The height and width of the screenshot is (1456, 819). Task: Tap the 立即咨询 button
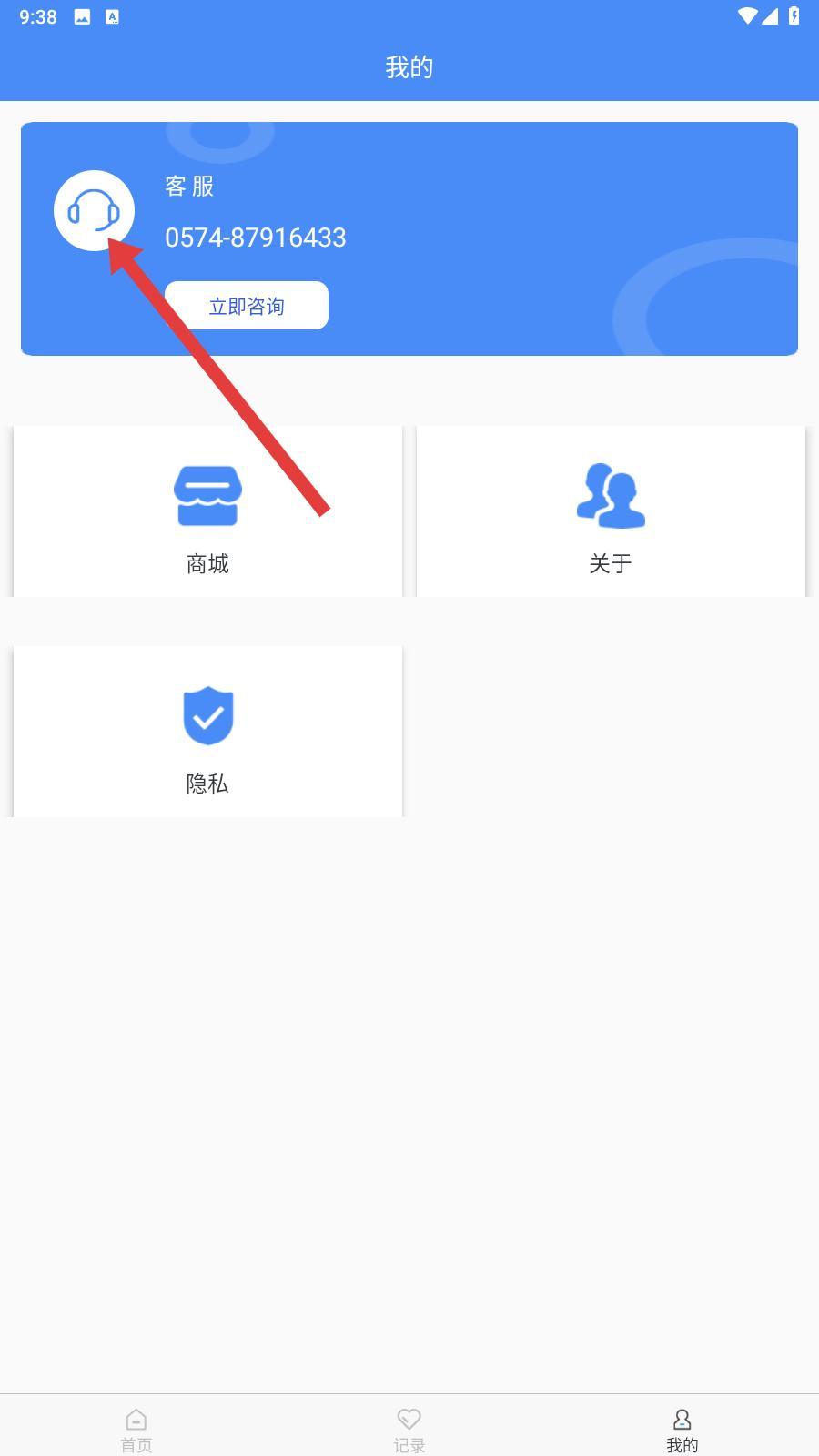(x=246, y=306)
